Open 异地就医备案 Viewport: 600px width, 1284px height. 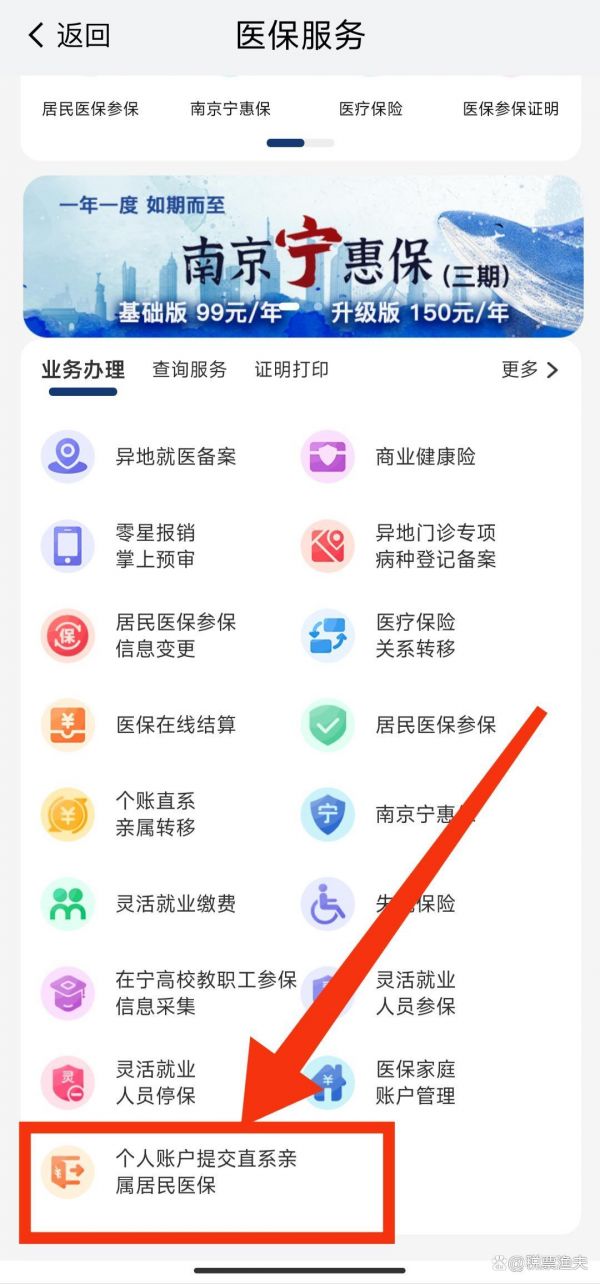pos(139,457)
